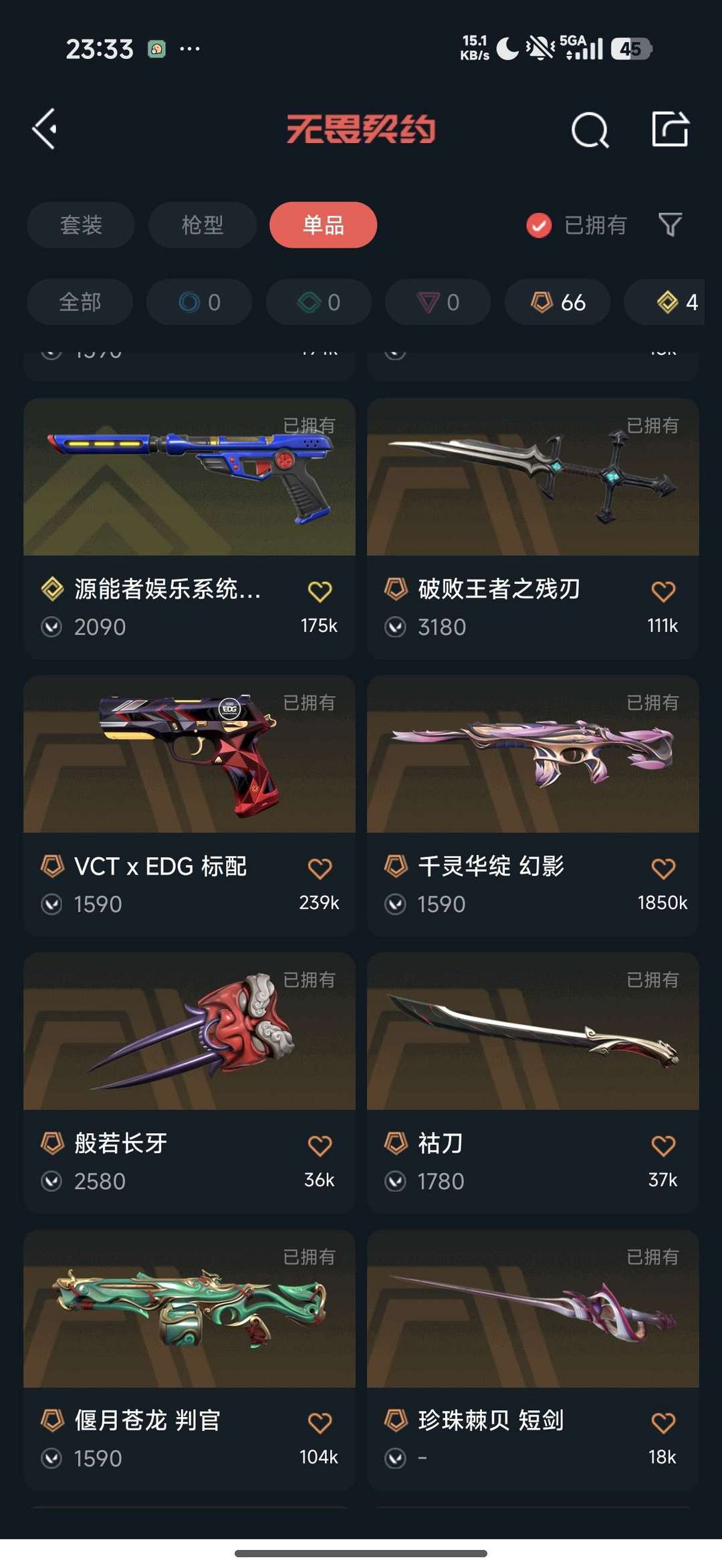The width and height of the screenshot is (722, 1568).
Task: Open the filter funnel icon
Action: click(669, 225)
